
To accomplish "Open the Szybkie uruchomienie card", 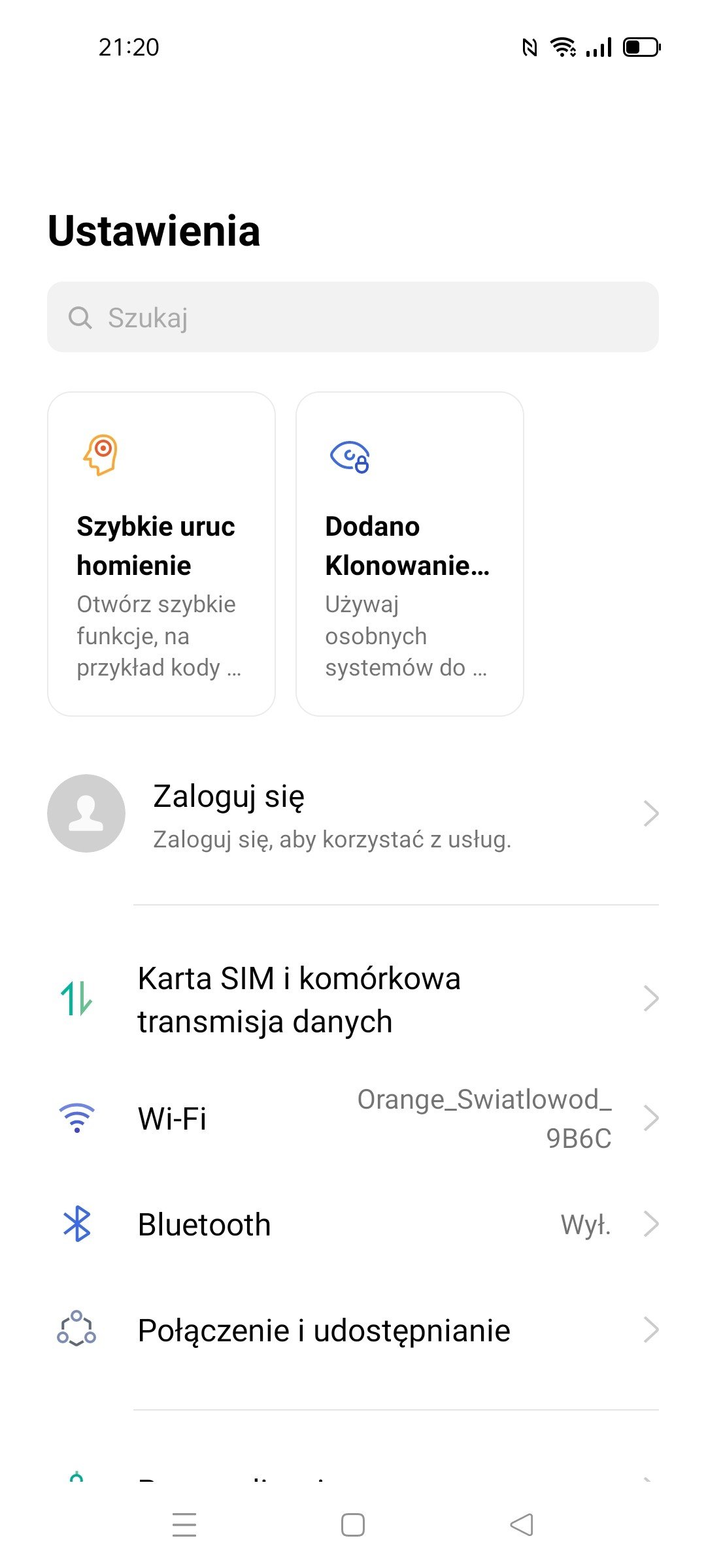I will [x=161, y=554].
